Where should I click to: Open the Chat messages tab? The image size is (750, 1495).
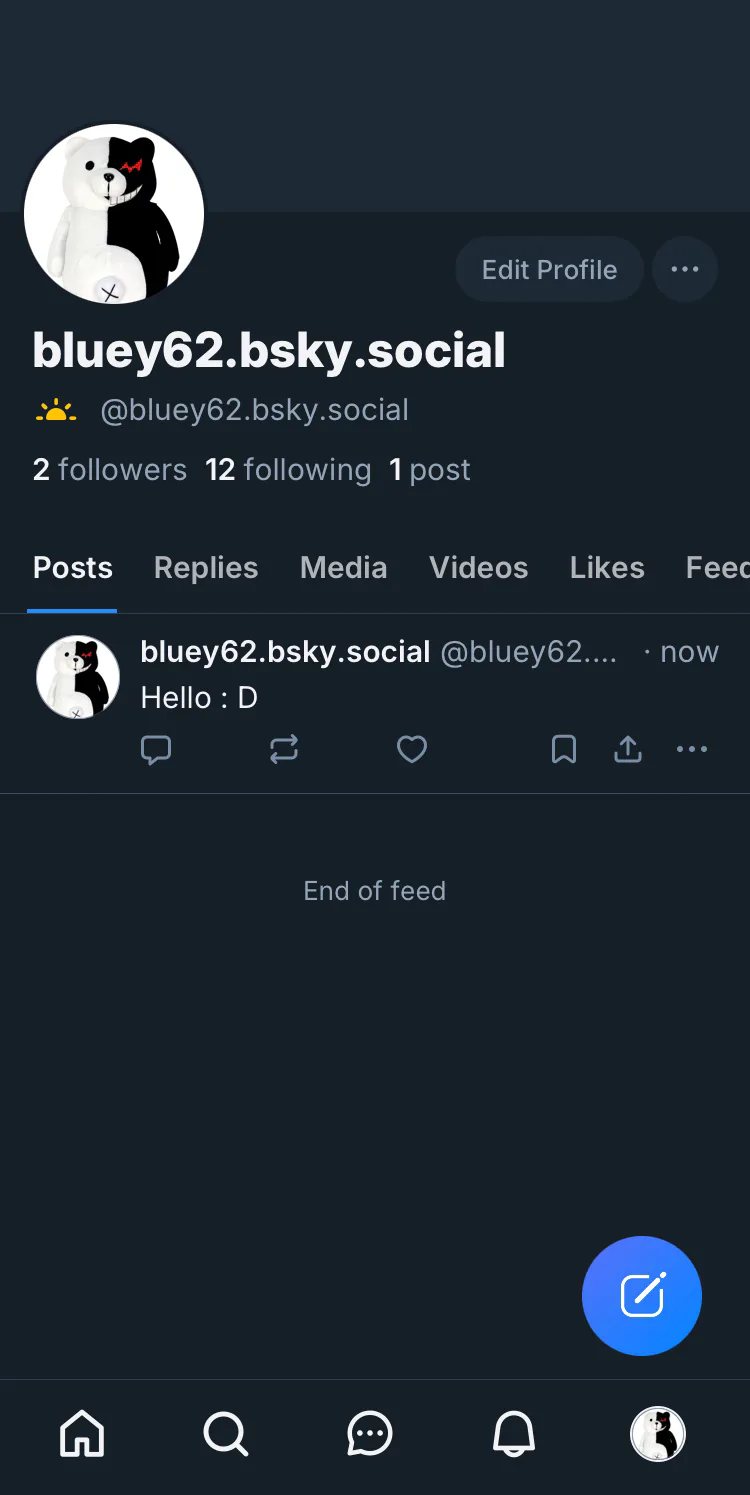click(370, 1435)
